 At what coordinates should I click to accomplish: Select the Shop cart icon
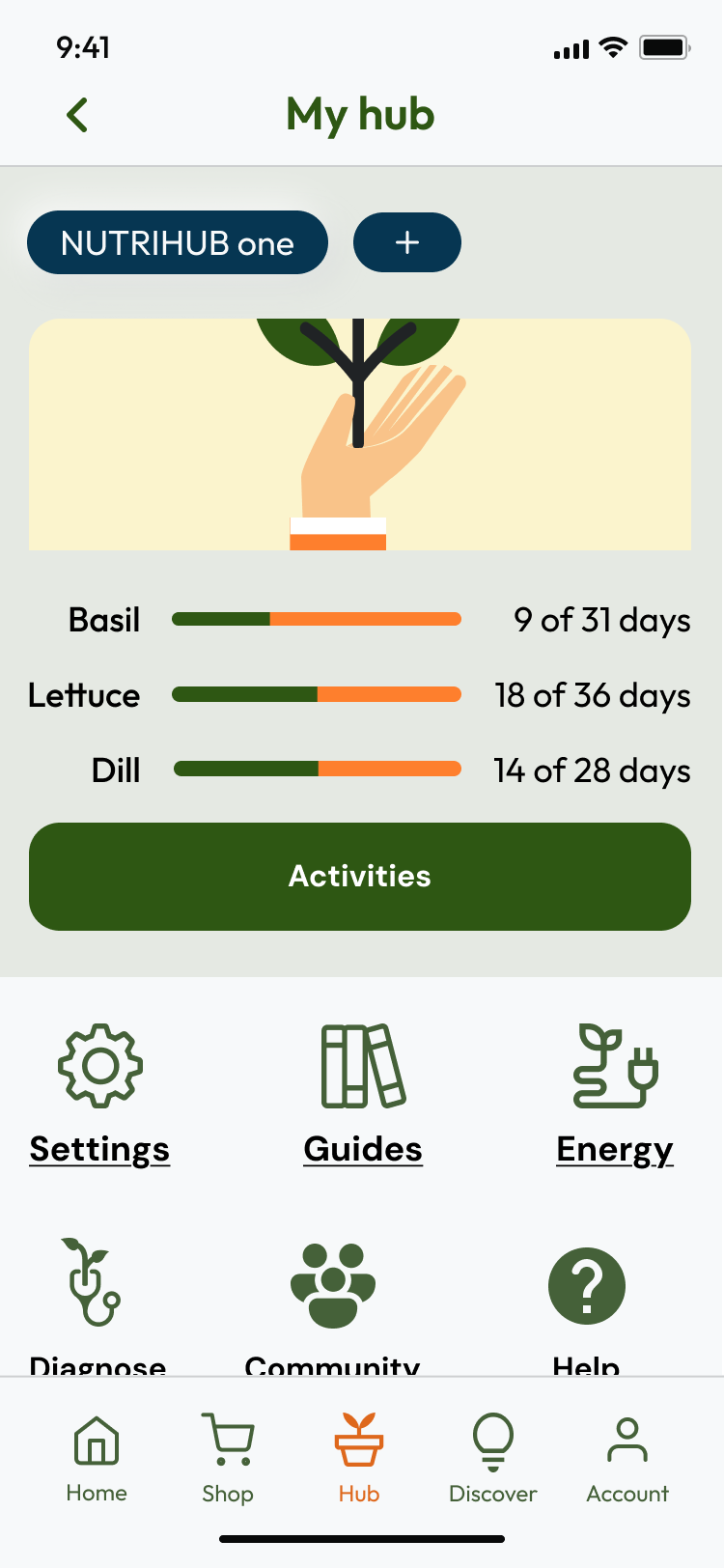227,1441
